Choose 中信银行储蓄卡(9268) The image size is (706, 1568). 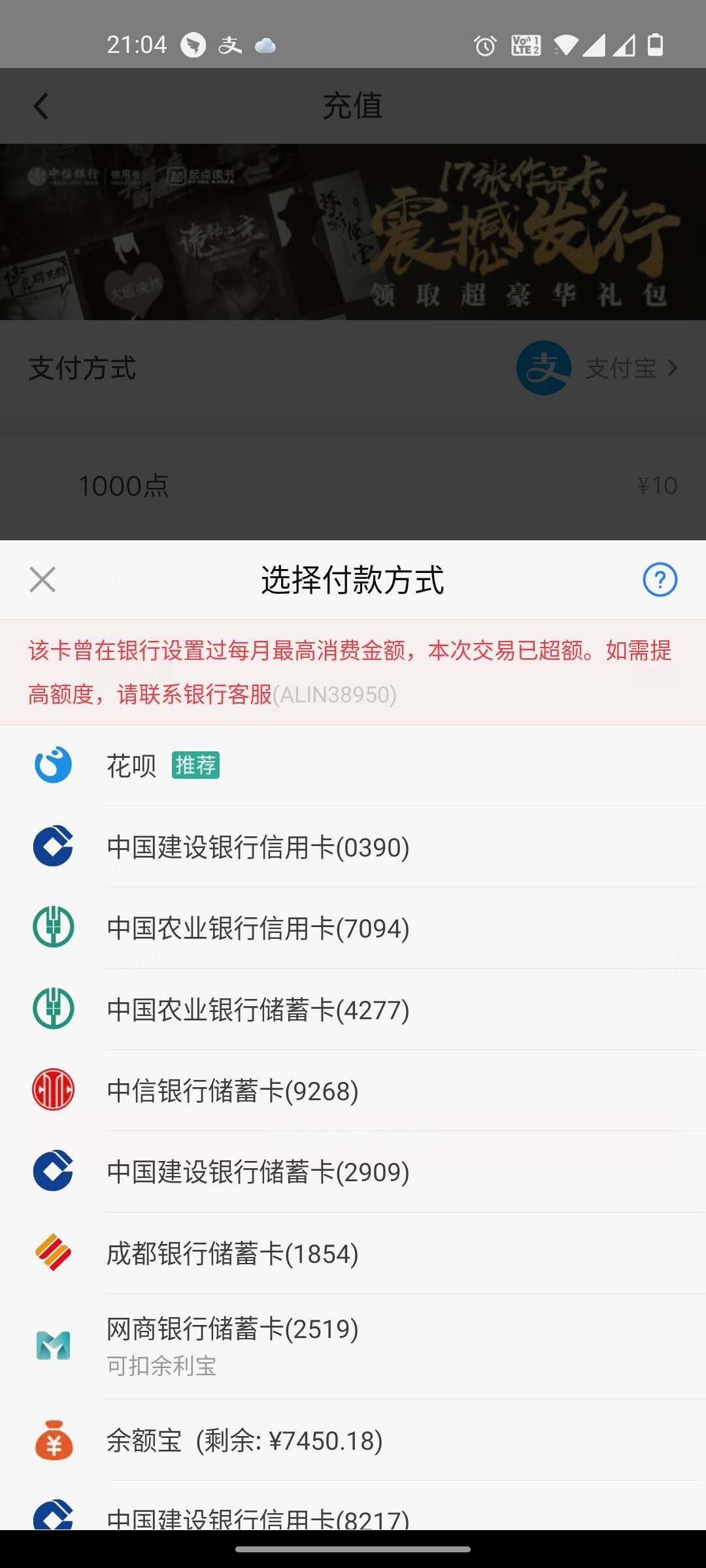[353, 1091]
